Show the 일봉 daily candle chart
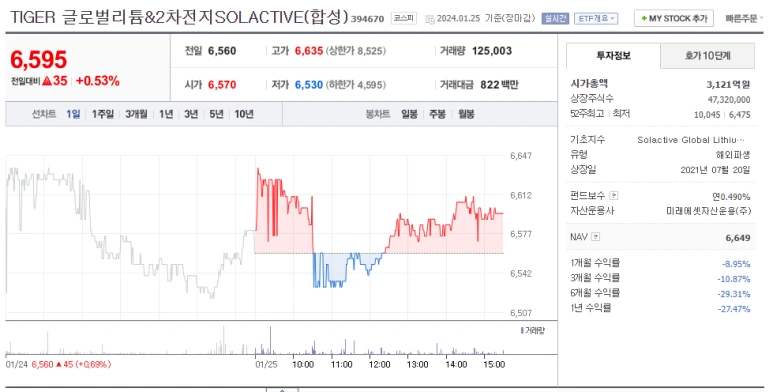Image resolution: width=773 pixels, height=392 pixels. (409, 114)
